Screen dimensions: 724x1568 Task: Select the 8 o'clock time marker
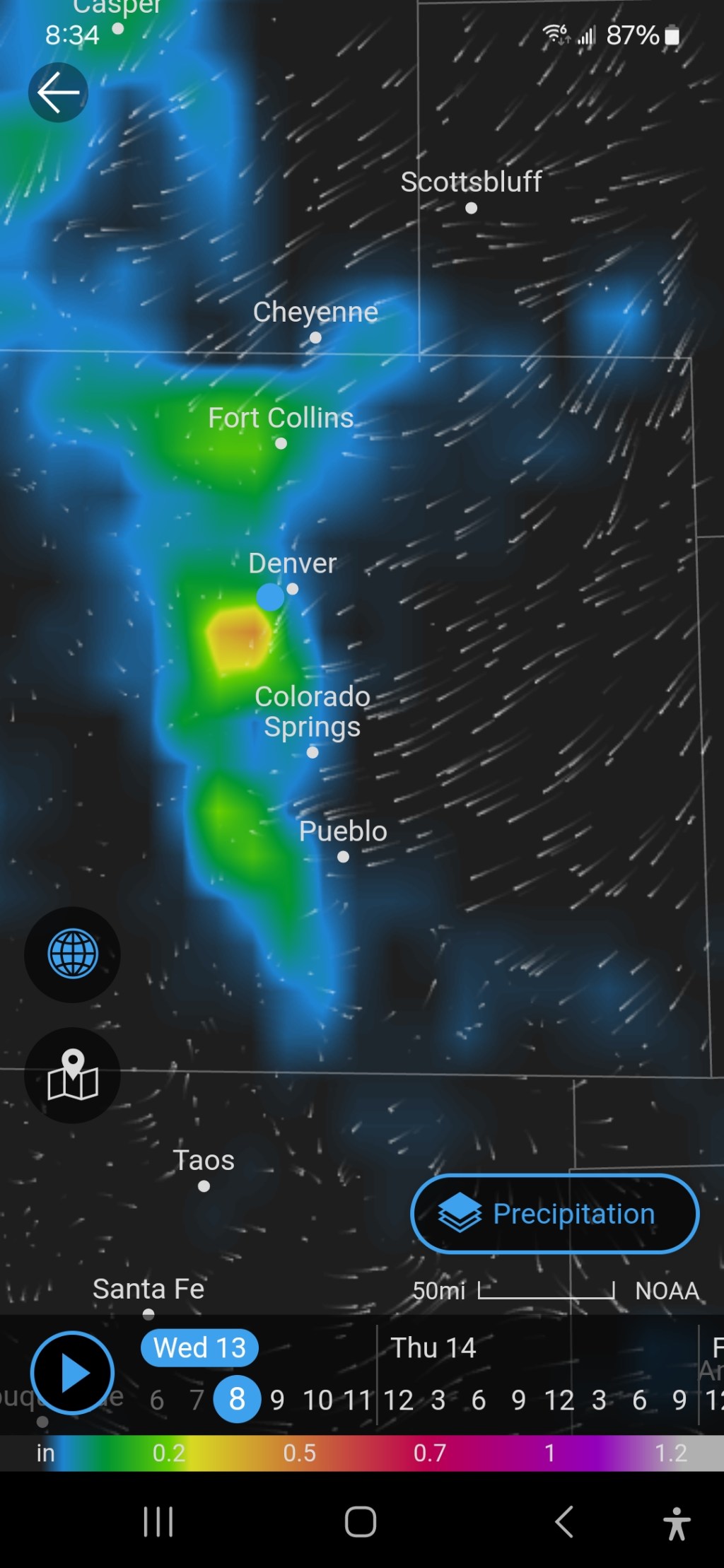(236, 1398)
